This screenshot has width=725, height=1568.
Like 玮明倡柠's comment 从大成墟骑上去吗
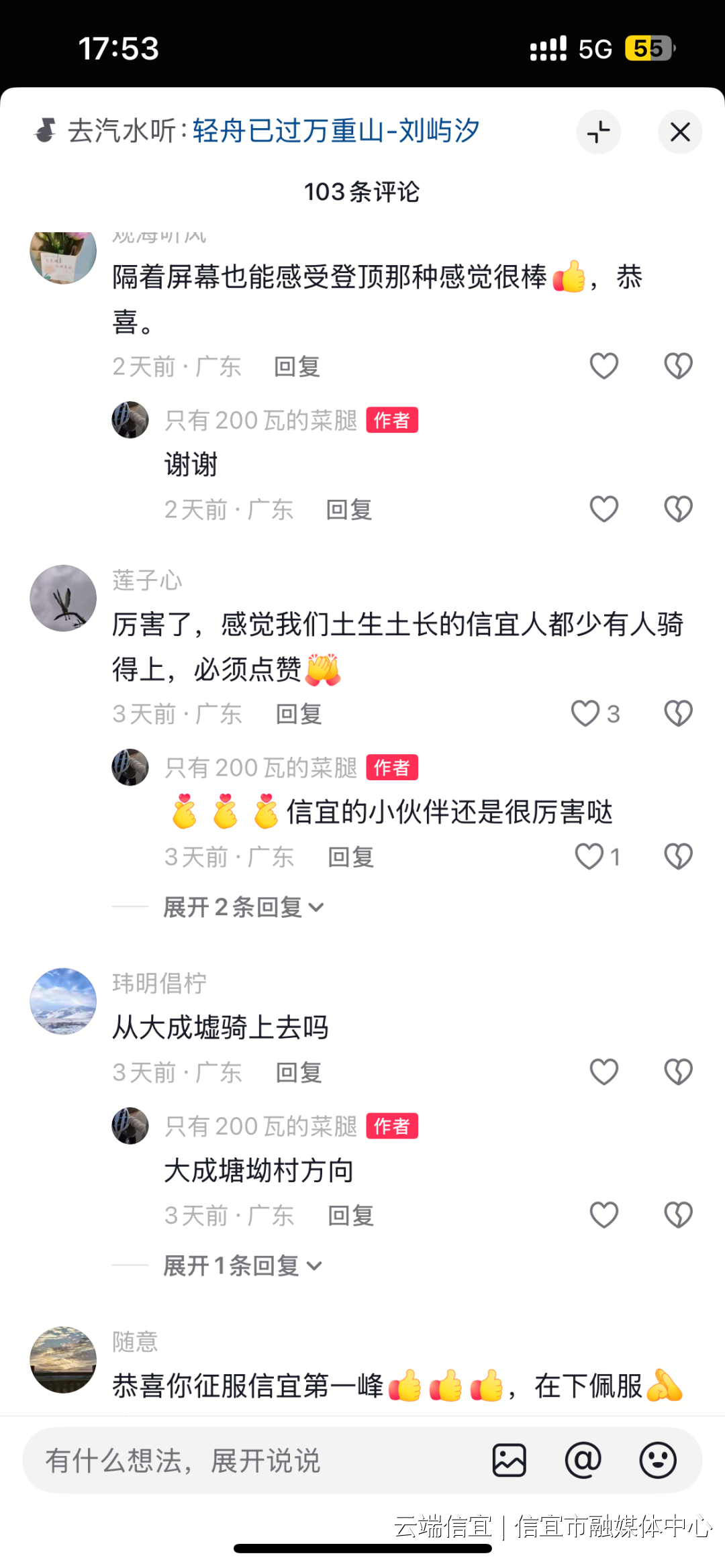[603, 1072]
